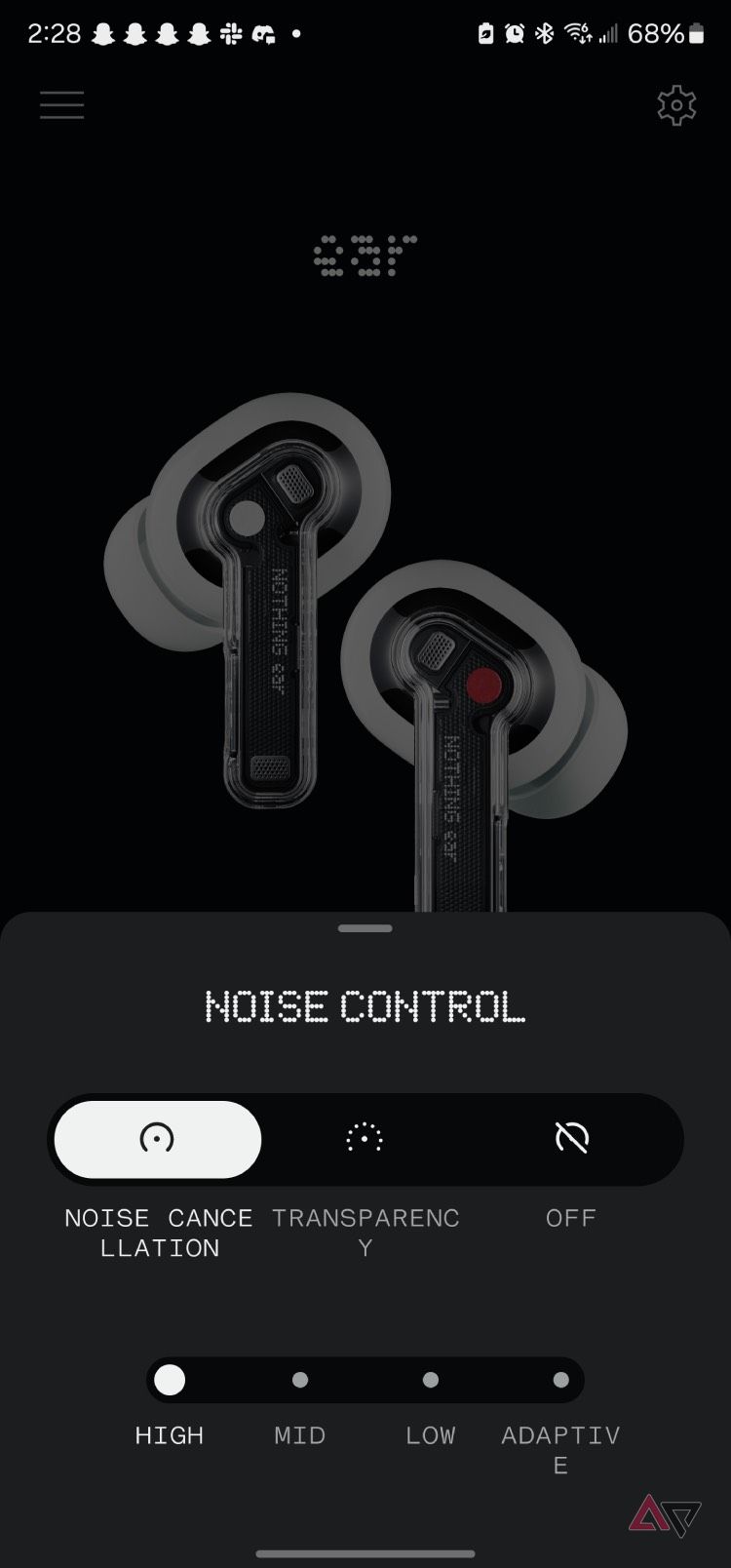Tap the left earbud image
Image resolution: width=731 pixels, height=1568 pixels.
pos(258,585)
